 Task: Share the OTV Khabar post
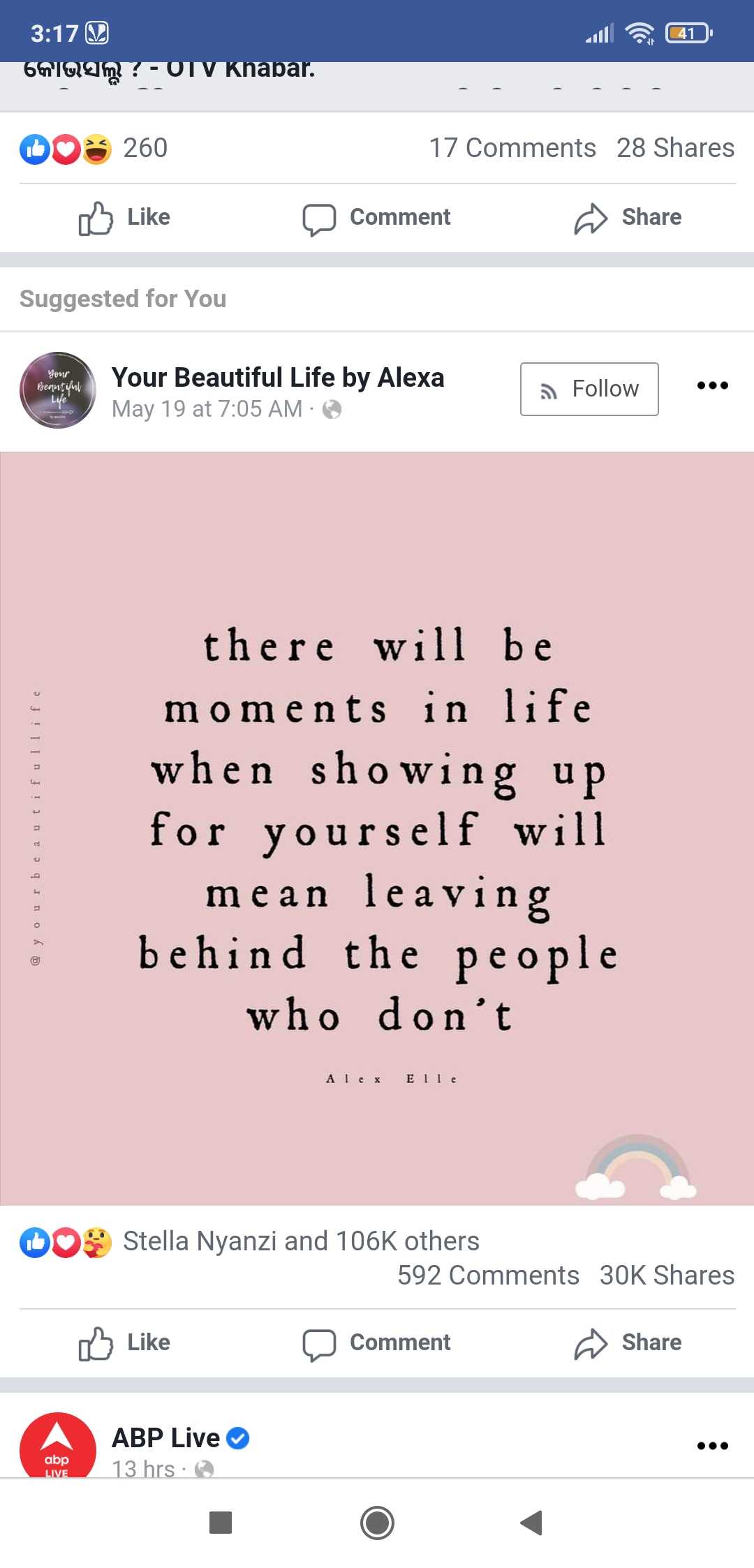pyautogui.click(x=627, y=218)
